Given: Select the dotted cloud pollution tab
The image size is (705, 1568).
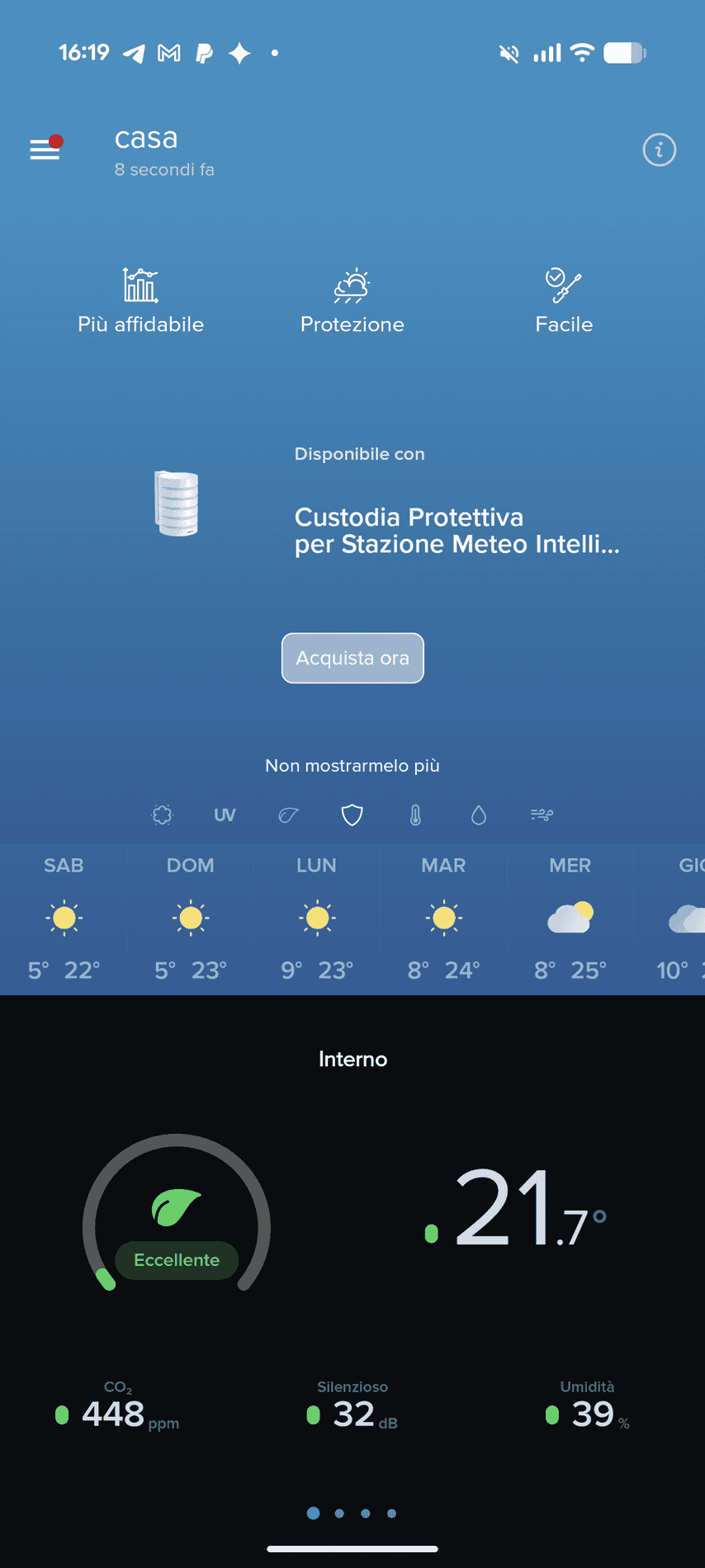Looking at the screenshot, I should pos(163,815).
